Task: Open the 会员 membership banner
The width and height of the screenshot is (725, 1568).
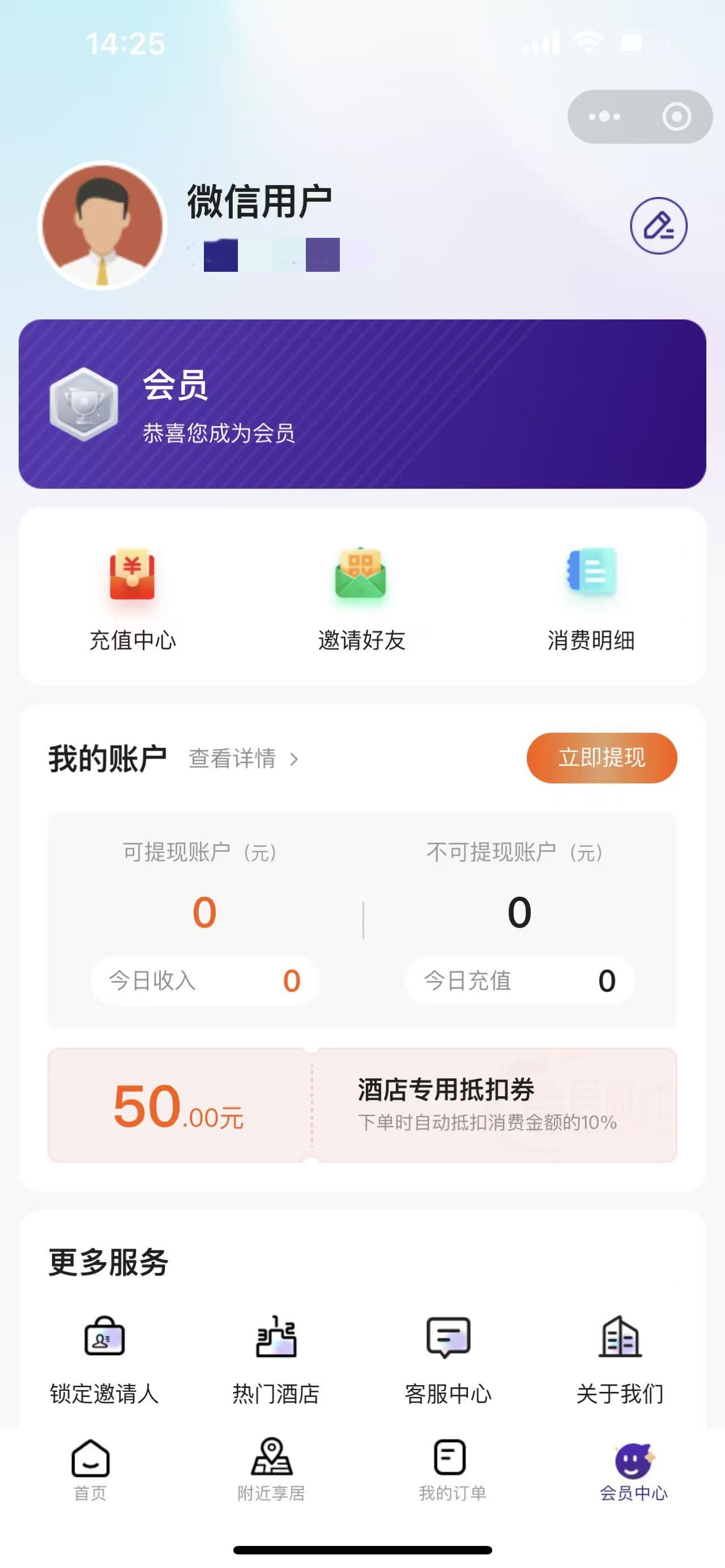Action: (362, 405)
